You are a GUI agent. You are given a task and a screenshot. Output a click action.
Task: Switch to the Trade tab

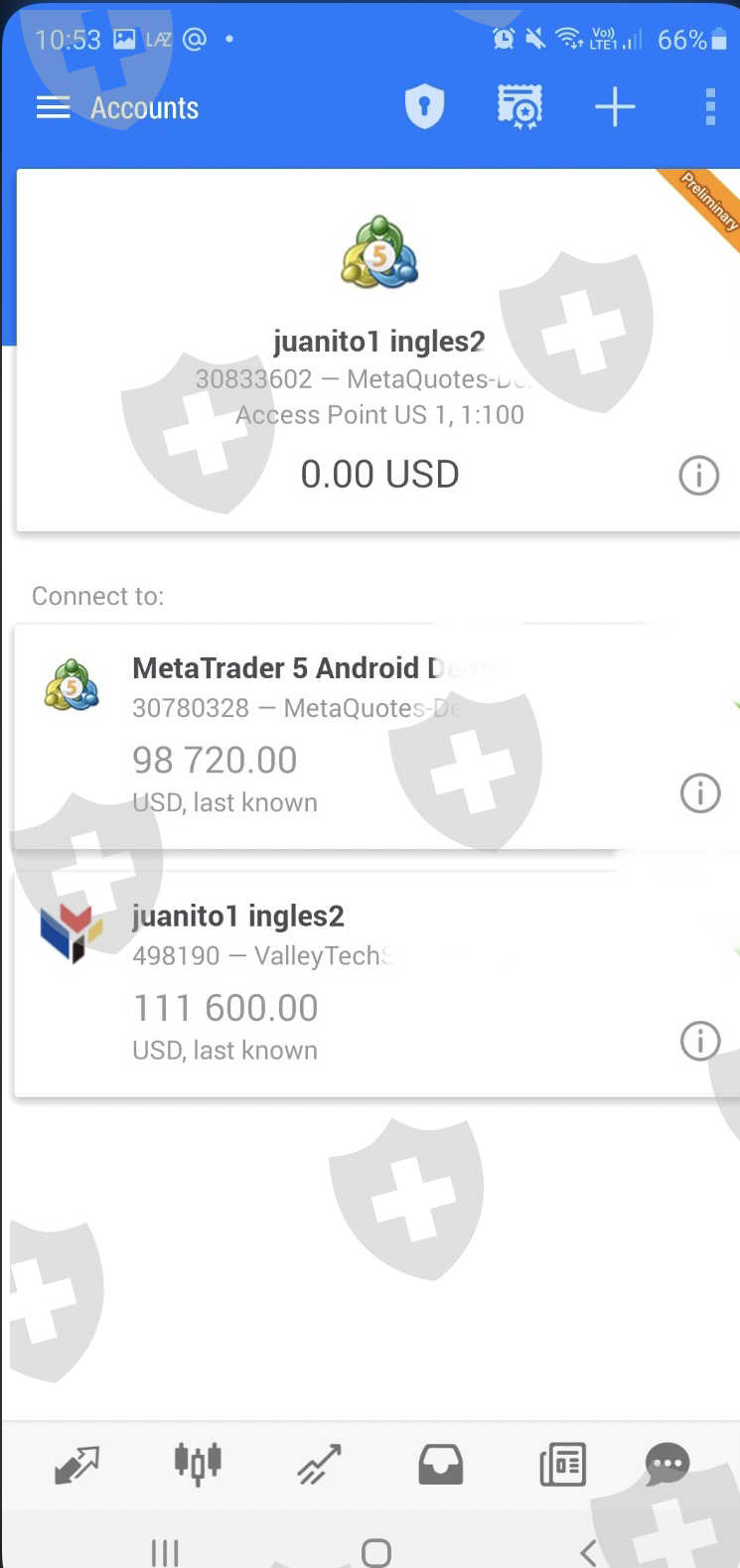click(x=319, y=1465)
